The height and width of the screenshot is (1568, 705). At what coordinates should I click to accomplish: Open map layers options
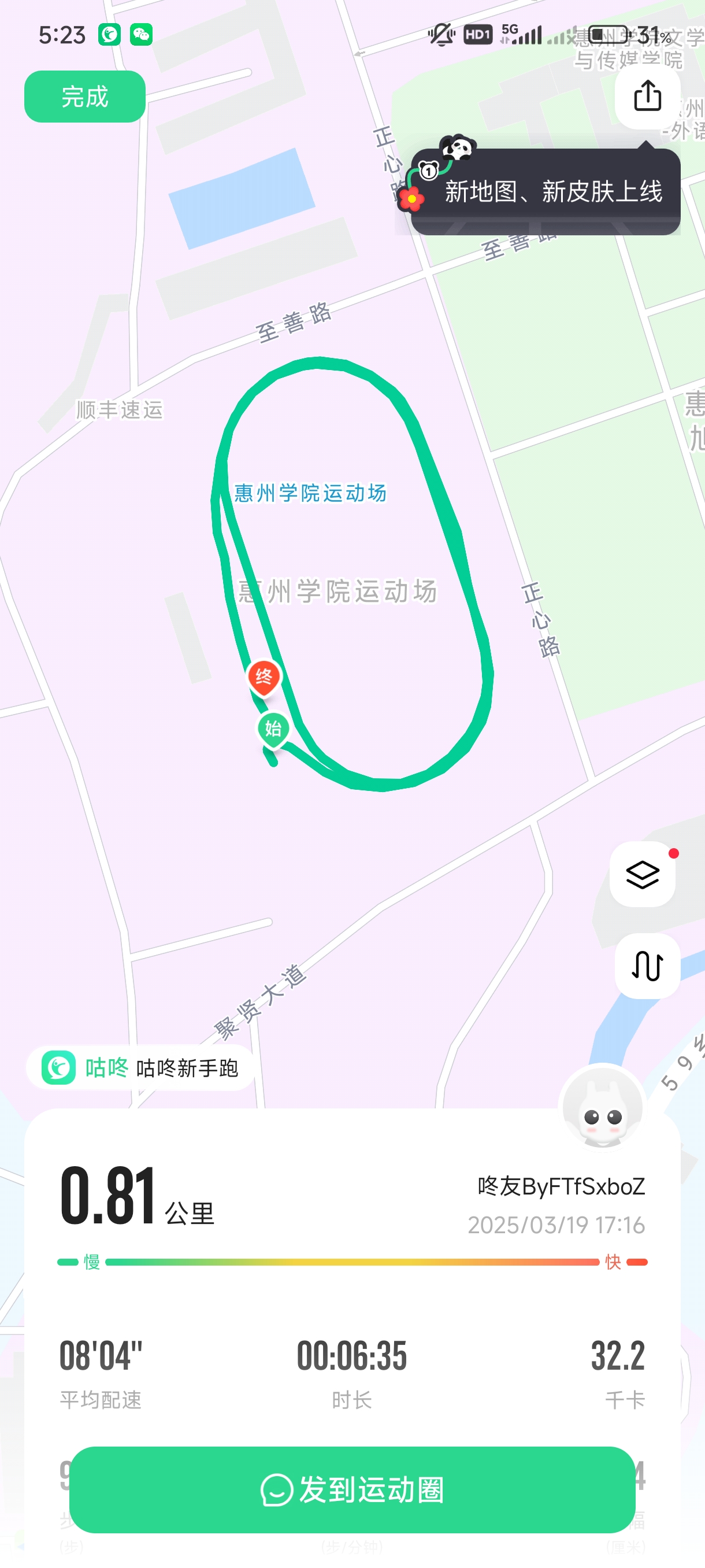pyautogui.click(x=643, y=874)
